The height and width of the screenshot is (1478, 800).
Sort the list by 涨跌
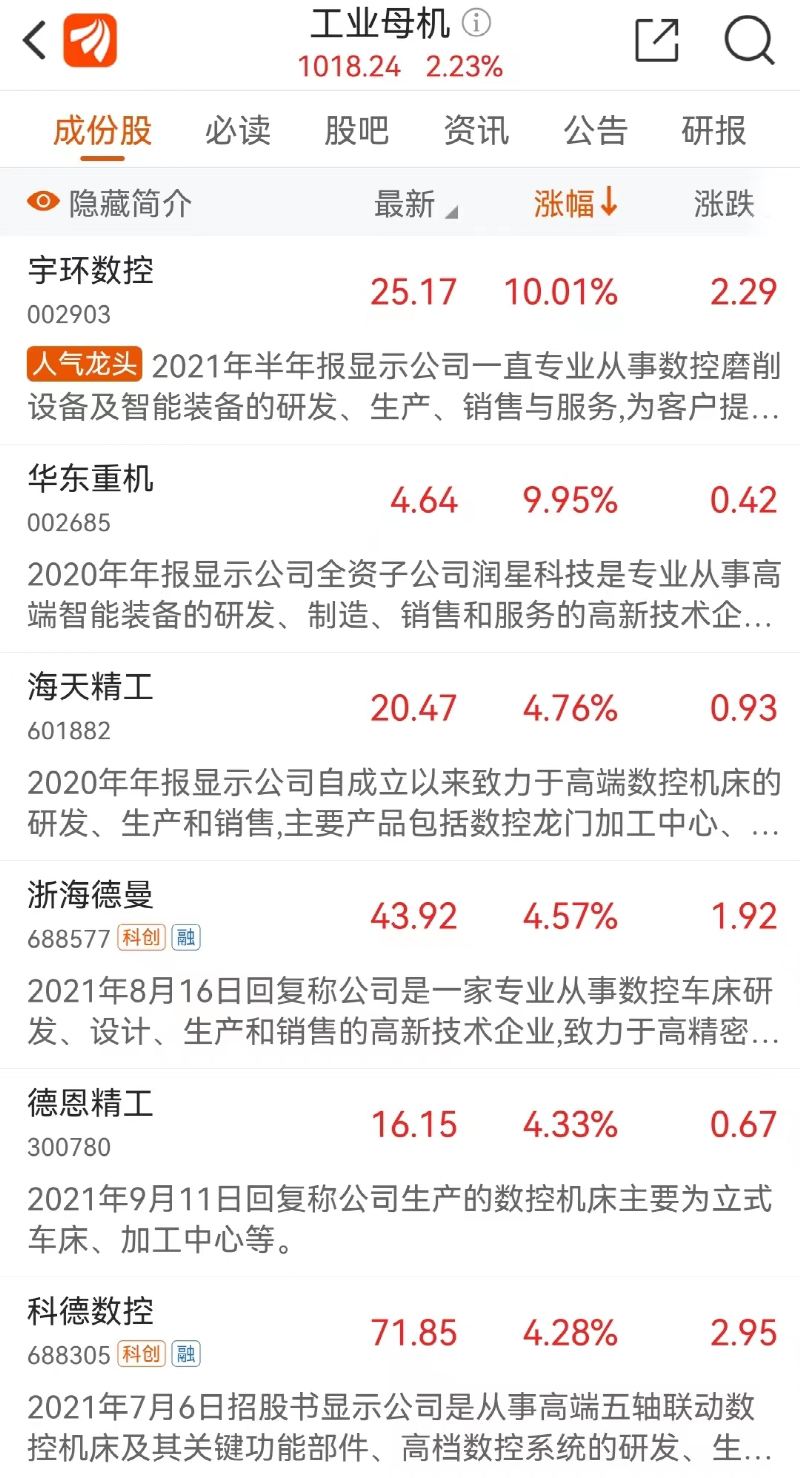click(724, 204)
